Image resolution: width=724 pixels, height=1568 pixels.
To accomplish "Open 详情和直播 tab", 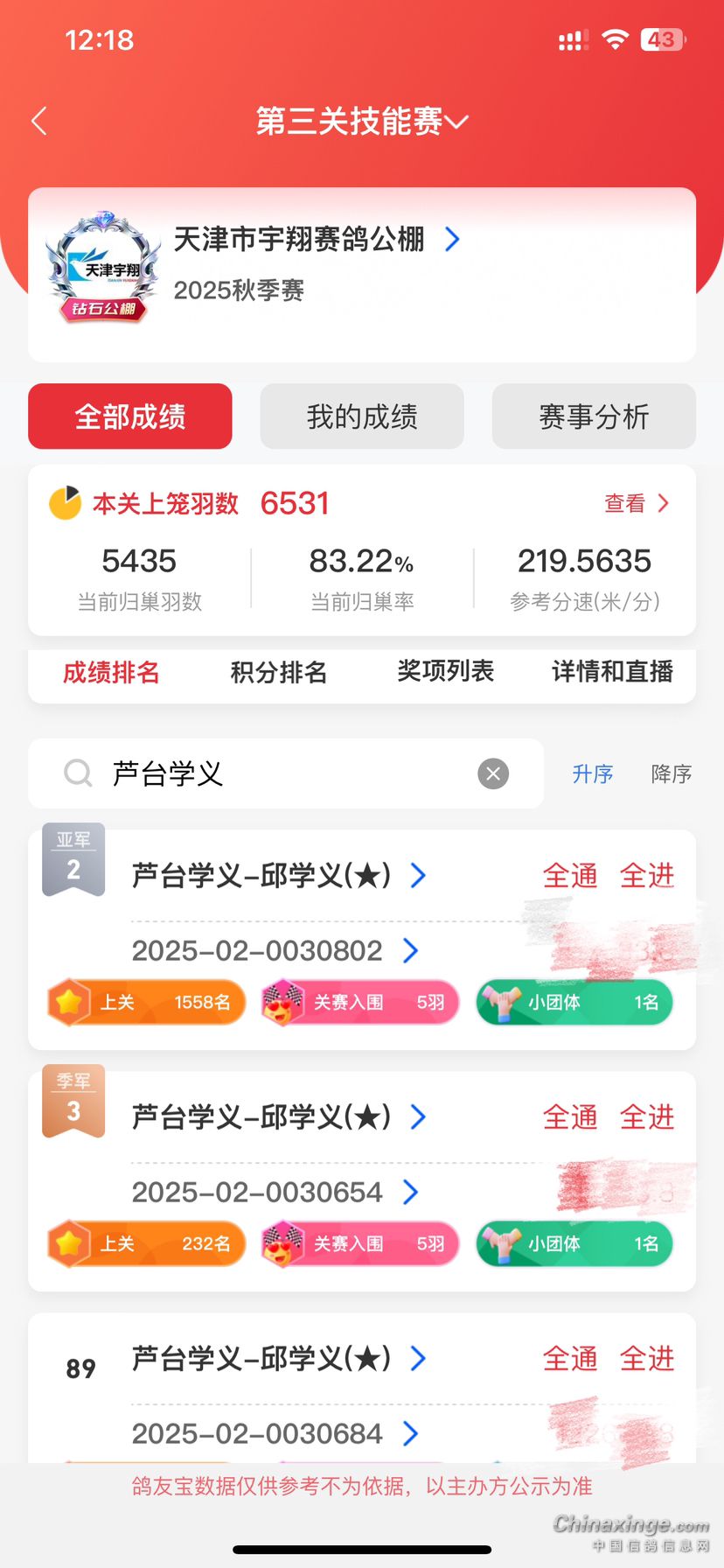I will [x=612, y=672].
